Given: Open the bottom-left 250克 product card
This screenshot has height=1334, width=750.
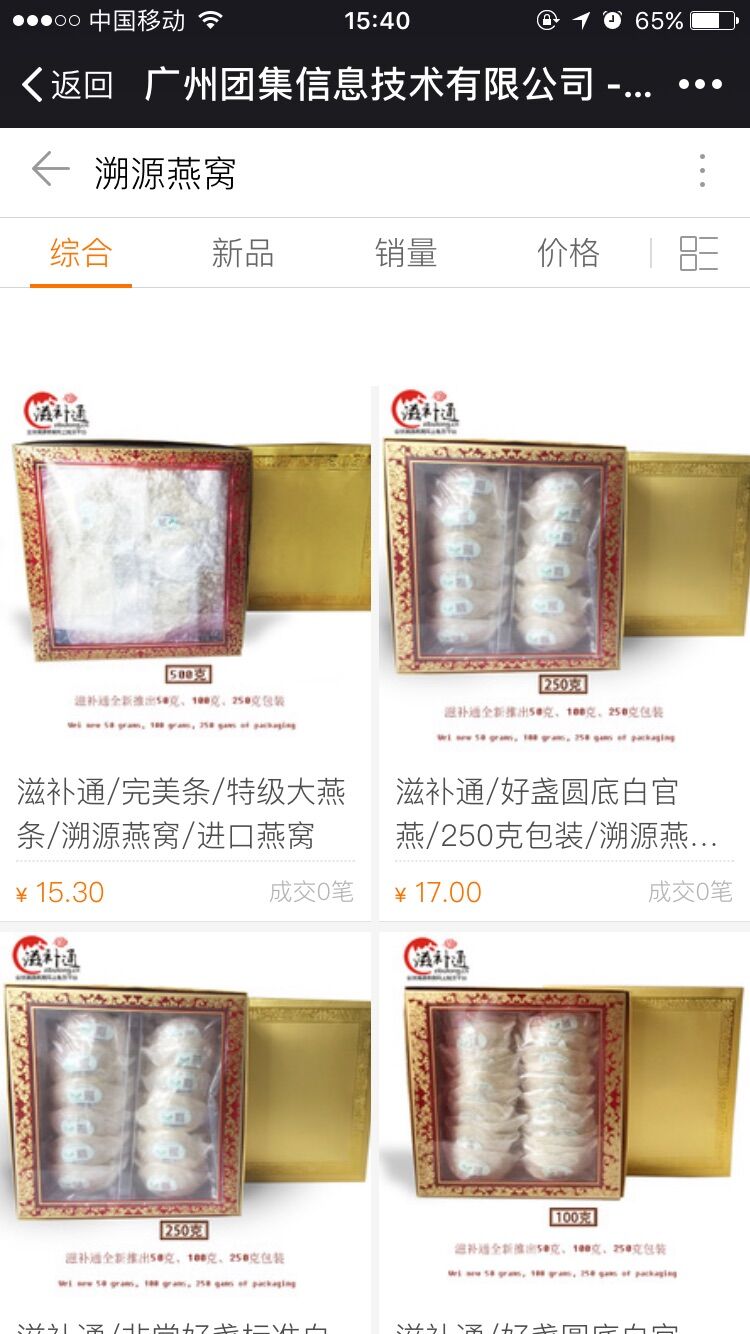Looking at the screenshot, I should point(186,1130).
